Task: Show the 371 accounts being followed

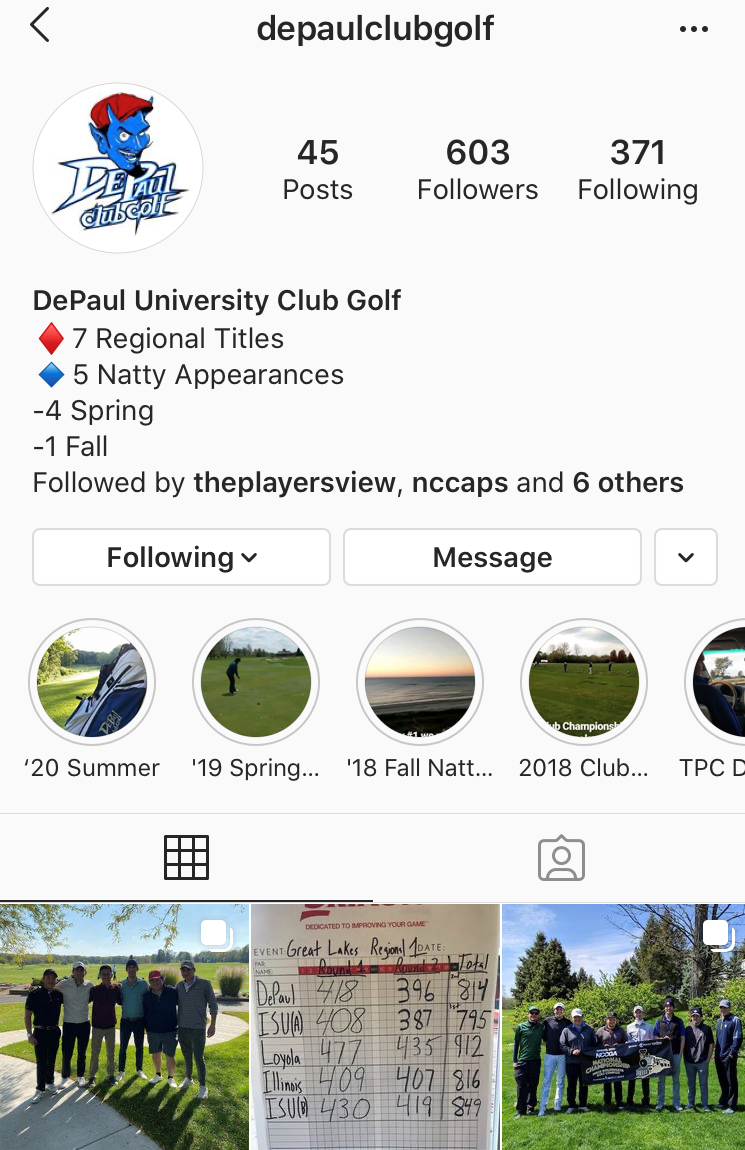Action: click(637, 169)
